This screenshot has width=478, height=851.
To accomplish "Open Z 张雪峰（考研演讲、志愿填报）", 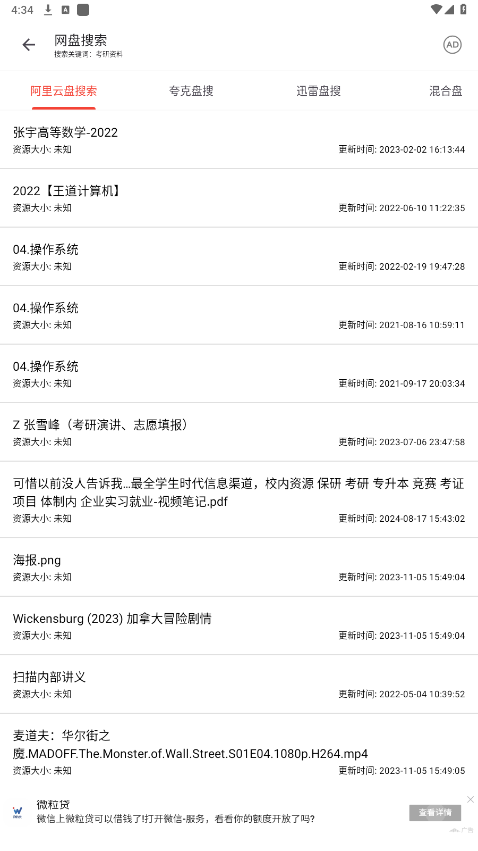I will (239, 433).
